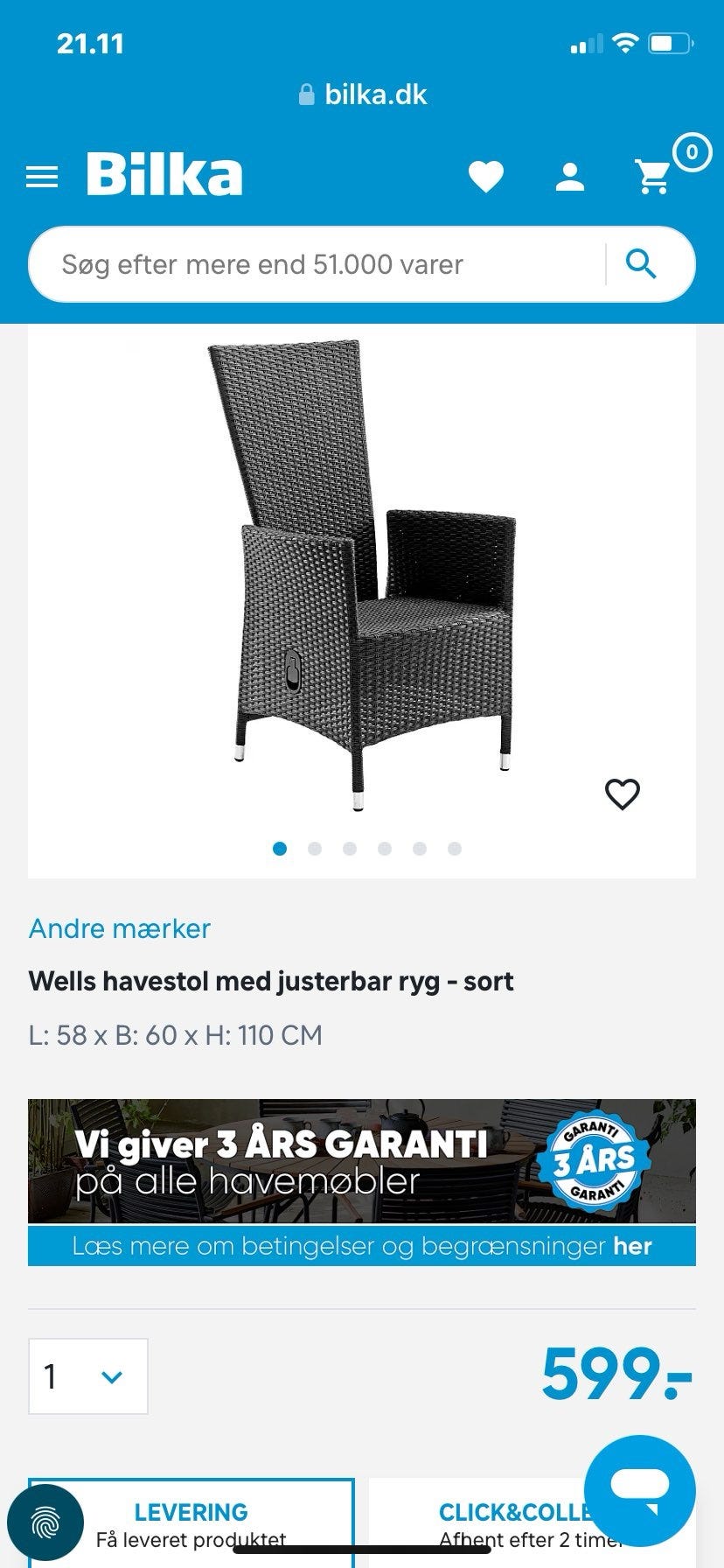This screenshot has width=724, height=1568.
Task: Favorite the chair using the heart under photo
Action: pyautogui.click(x=623, y=794)
